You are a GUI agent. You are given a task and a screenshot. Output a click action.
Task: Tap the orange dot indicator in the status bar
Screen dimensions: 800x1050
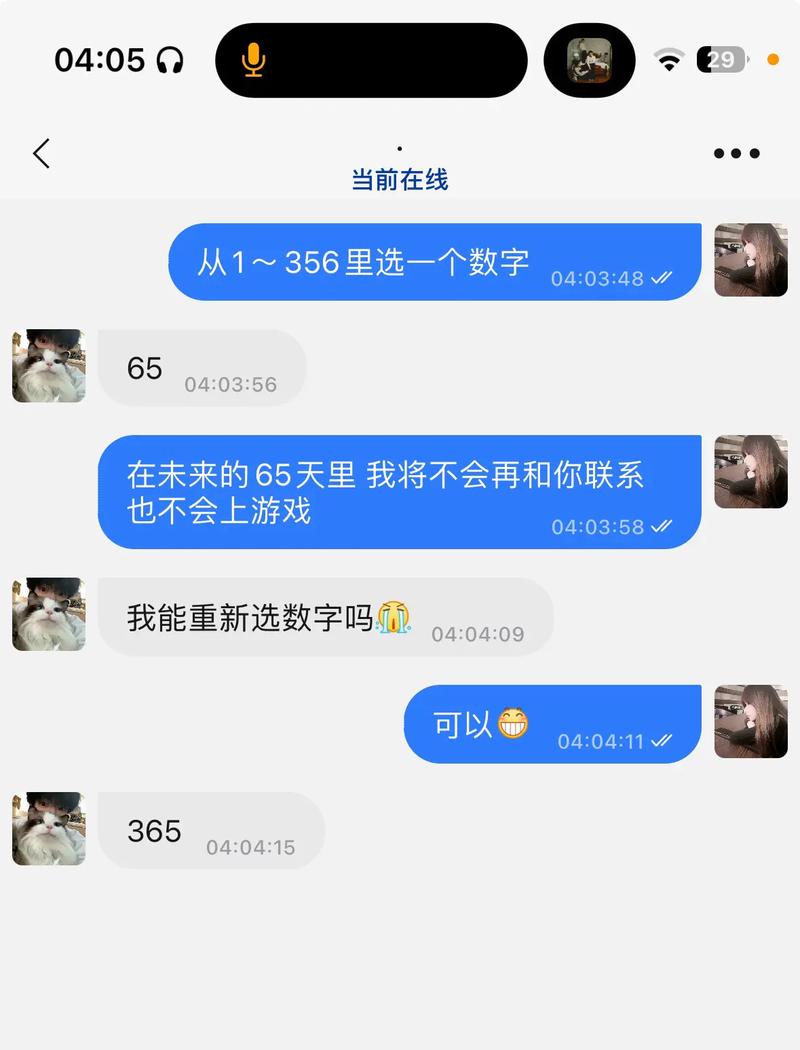tap(773, 60)
